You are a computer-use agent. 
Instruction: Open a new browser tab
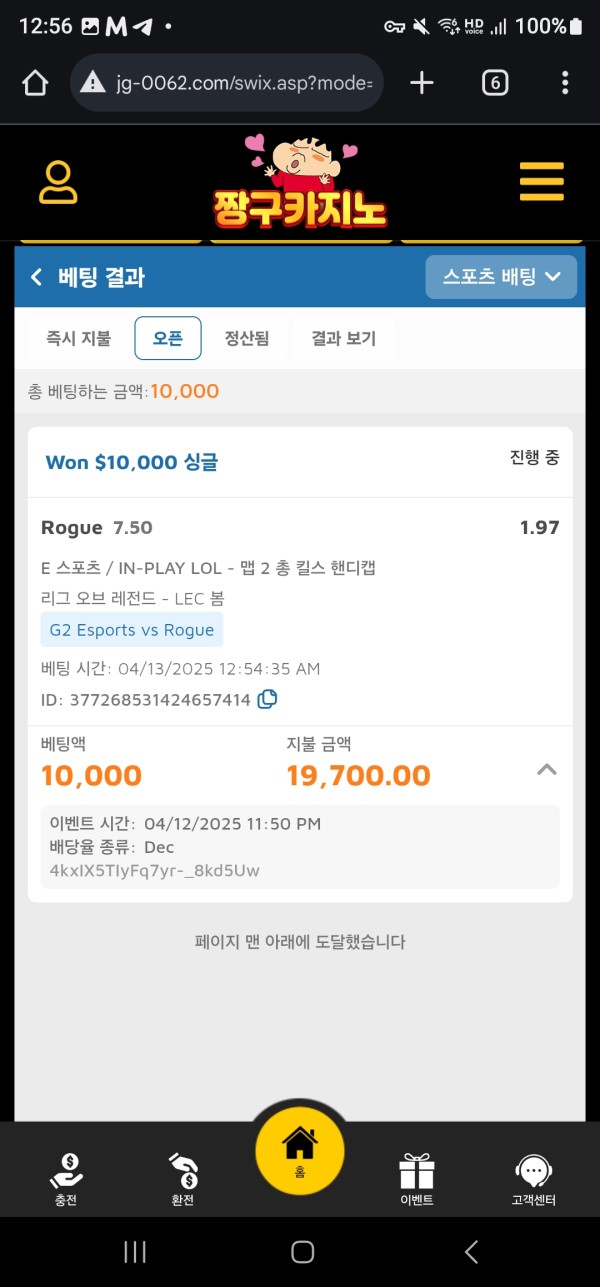click(x=422, y=83)
